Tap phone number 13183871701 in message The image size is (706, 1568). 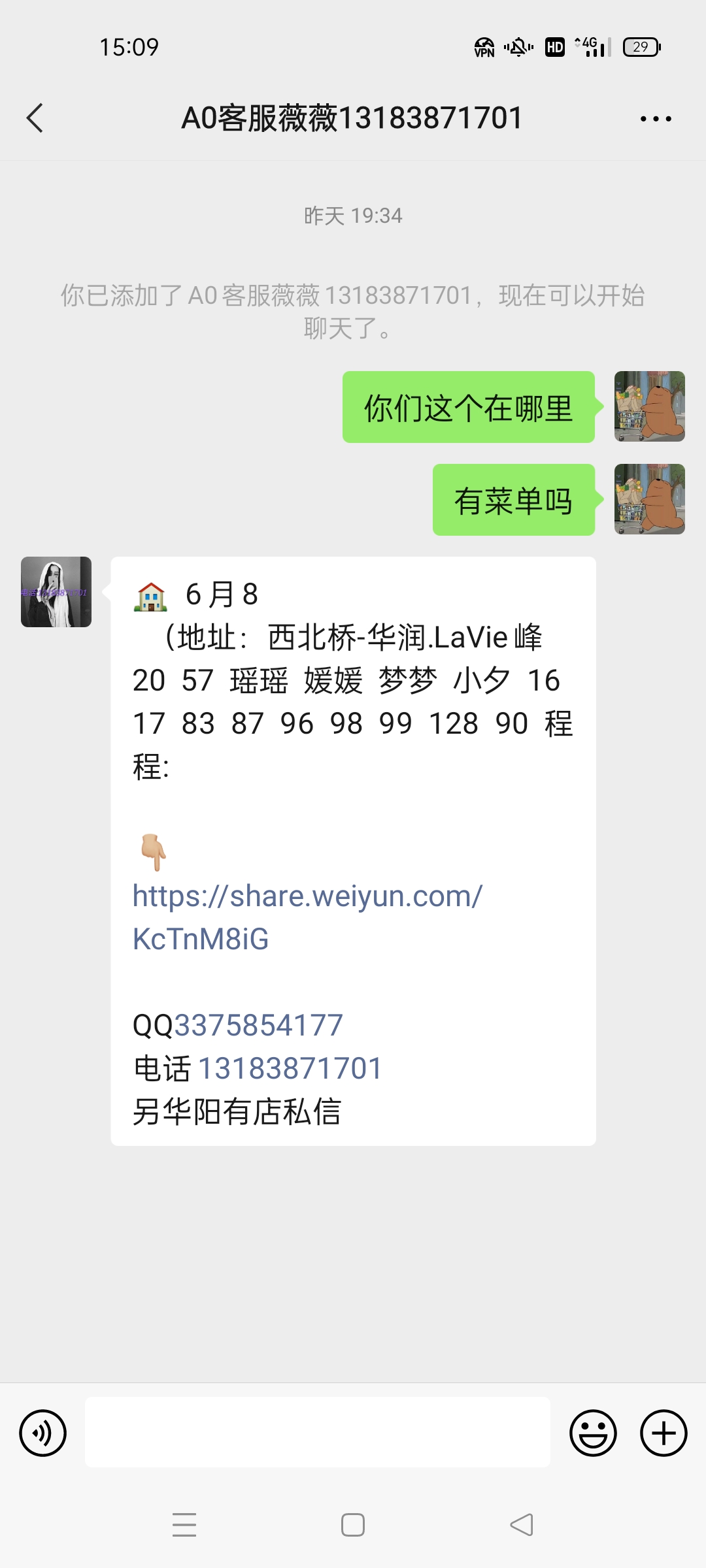pyautogui.click(x=290, y=1066)
